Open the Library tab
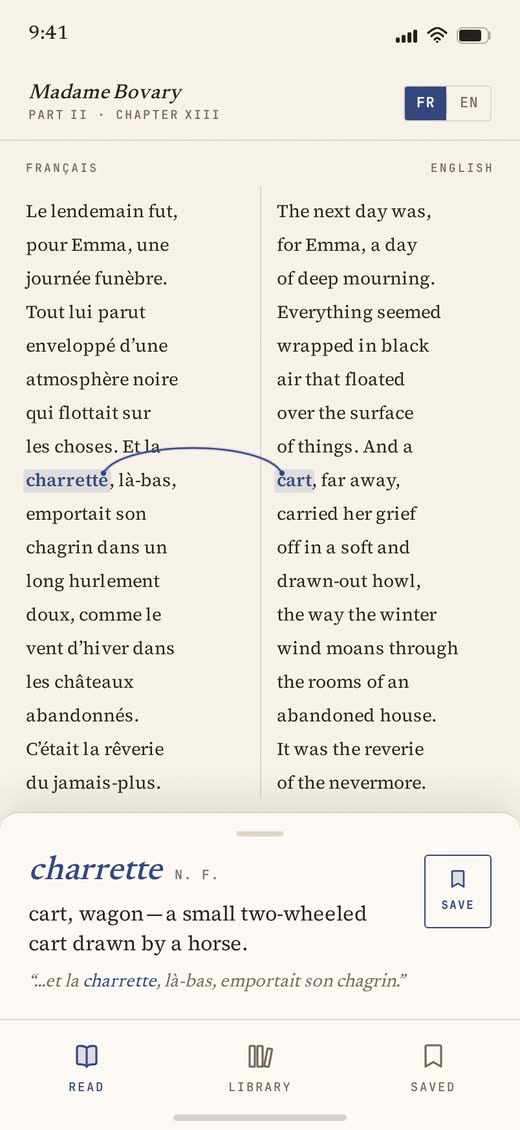Screen dimensions: 520x1130 [260, 1068]
